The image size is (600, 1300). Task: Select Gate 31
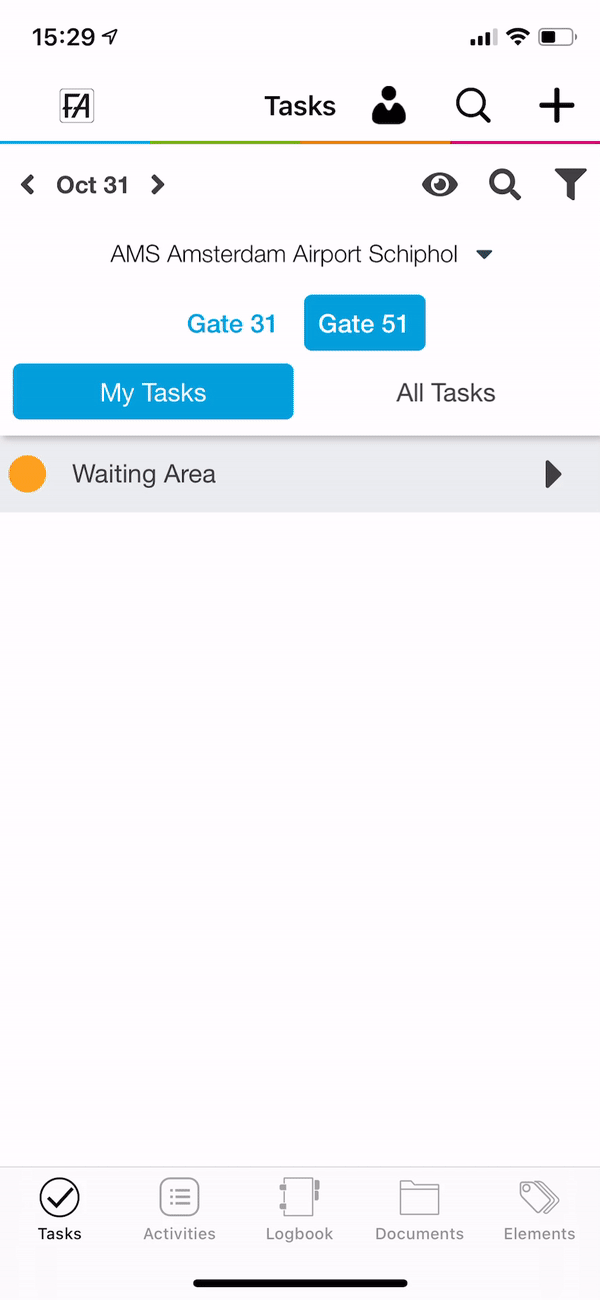pyautogui.click(x=231, y=323)
